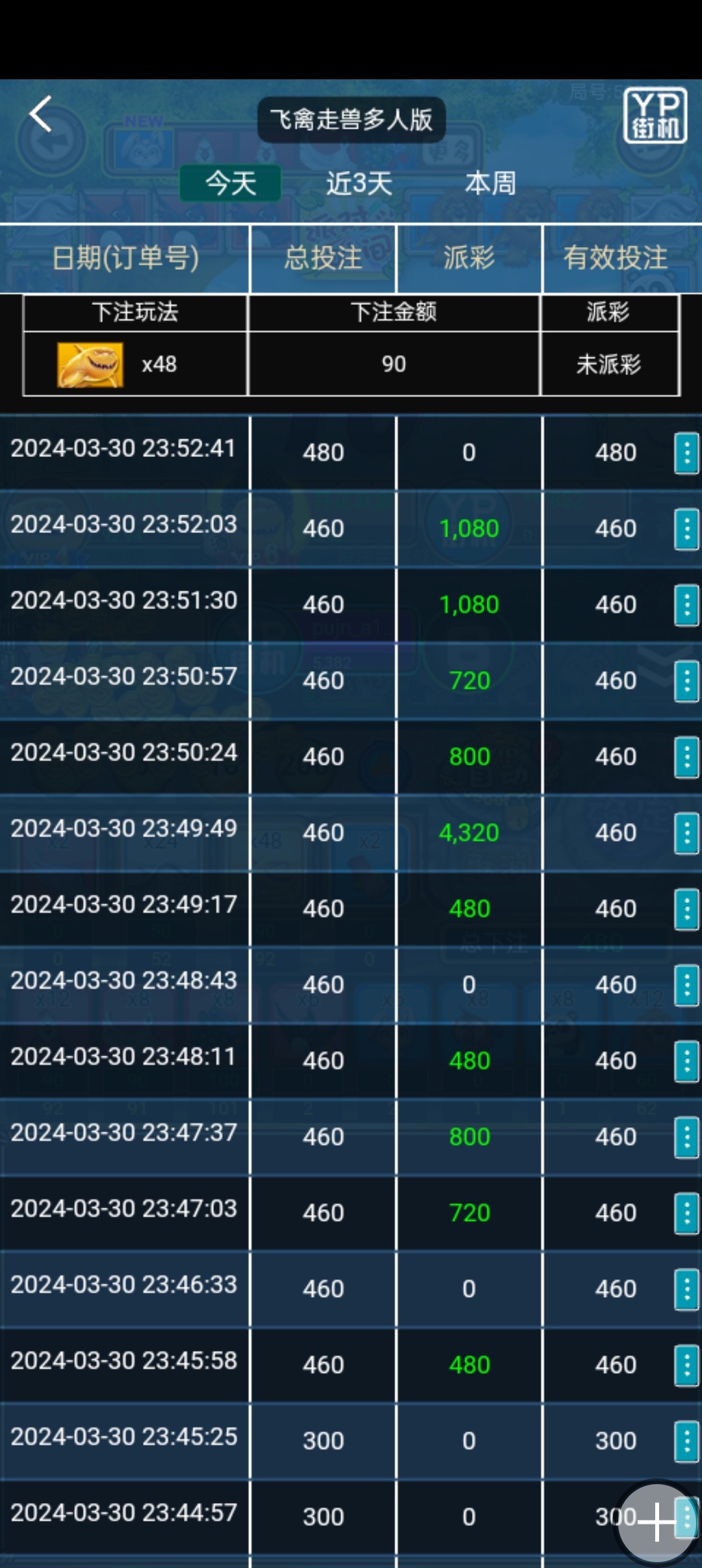Open details icon for the 23:47:03 record
The height and width of the screenshot is (1568, 702).
[x=686, y=1213]
